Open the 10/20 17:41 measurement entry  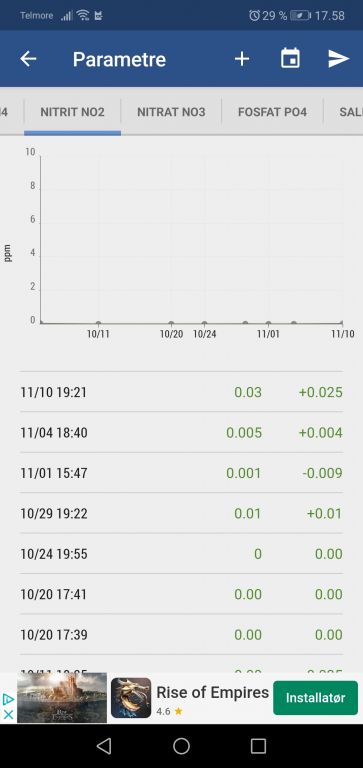click(x=181, y=594)
